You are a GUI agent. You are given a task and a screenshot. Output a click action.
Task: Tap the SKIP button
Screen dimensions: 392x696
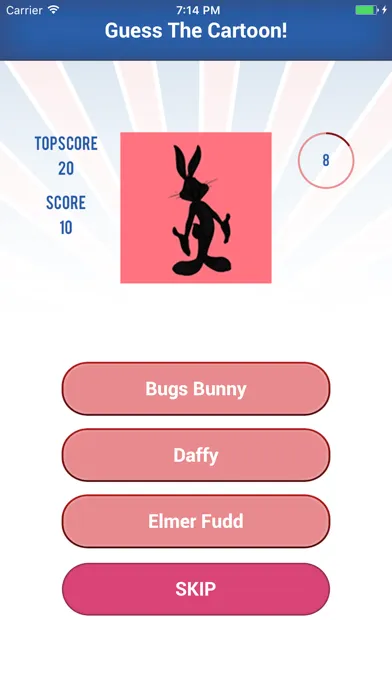[196, 589]
